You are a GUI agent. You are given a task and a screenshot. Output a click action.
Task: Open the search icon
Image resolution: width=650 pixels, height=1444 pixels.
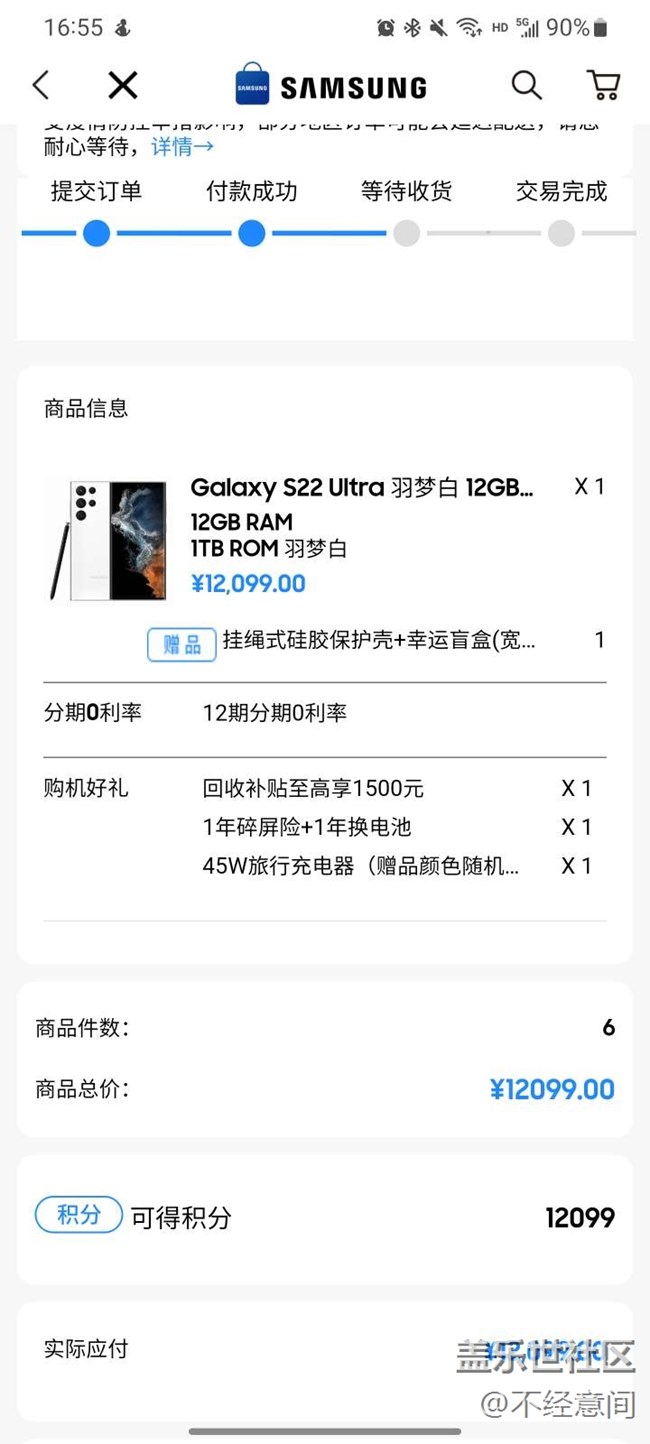(x=526, y=86)
